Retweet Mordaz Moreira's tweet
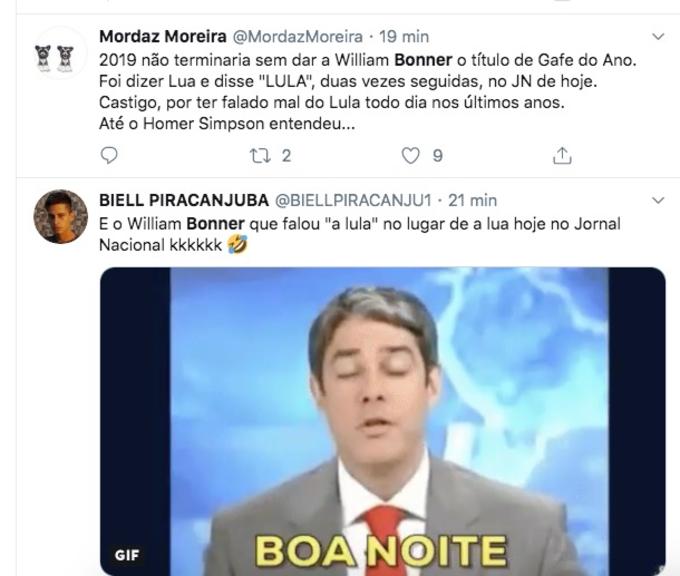680x576 pixels. coord(260,155)
